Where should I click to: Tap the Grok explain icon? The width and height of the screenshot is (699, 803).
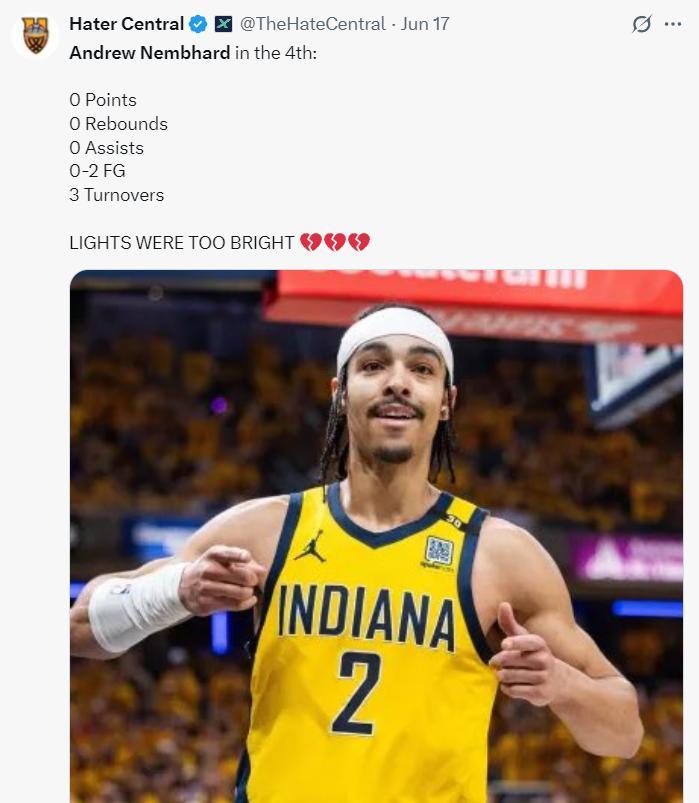[x=642, y=25]
